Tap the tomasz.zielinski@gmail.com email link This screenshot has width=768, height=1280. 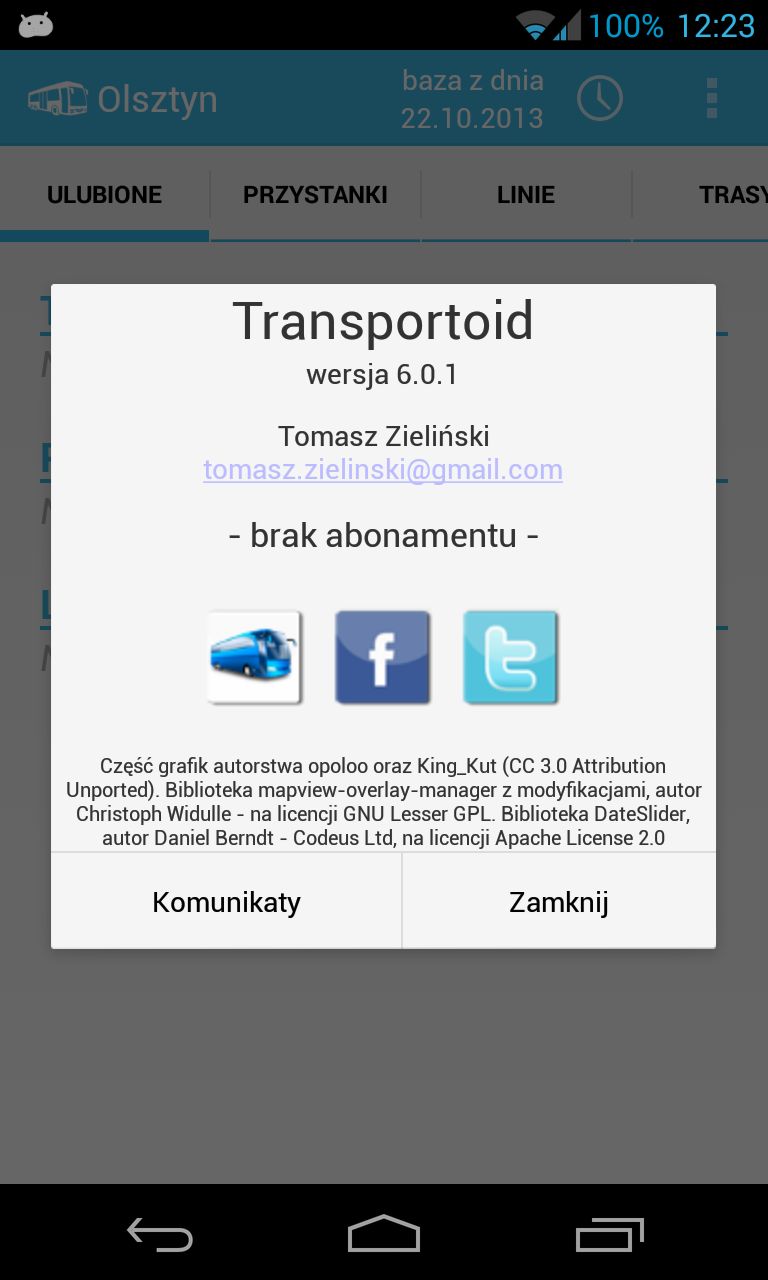click(x=383, y=469)
